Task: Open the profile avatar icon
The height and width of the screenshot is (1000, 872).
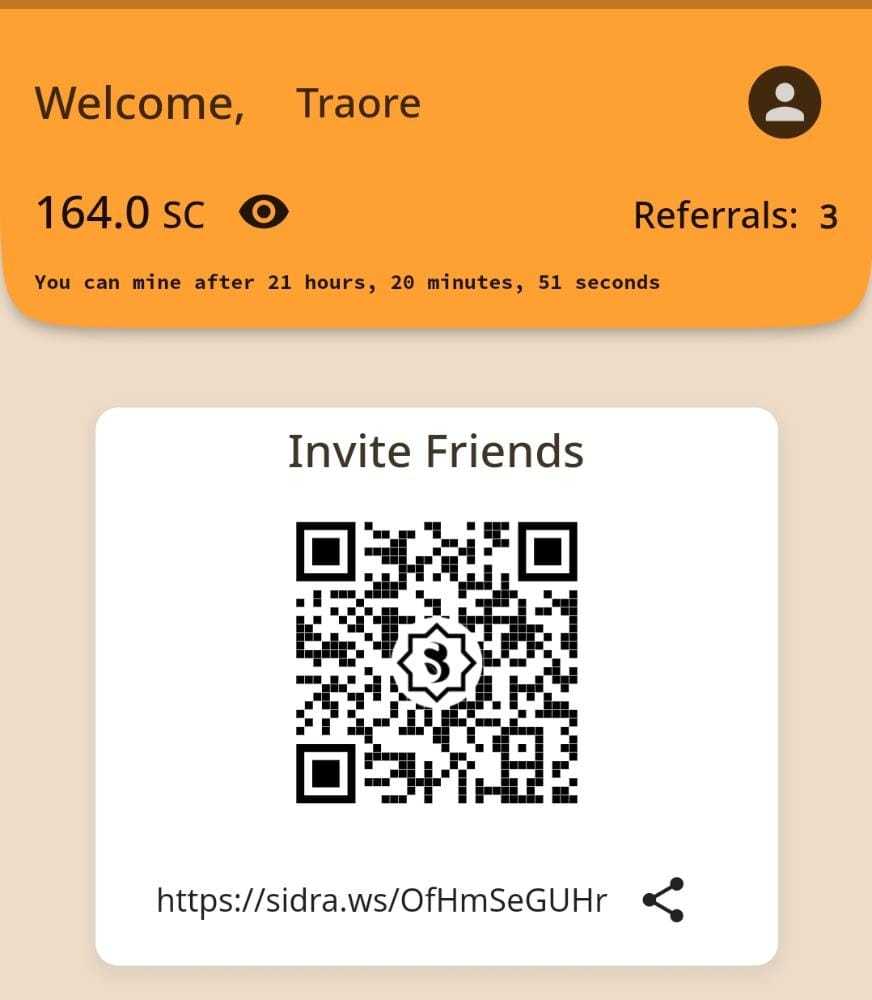Action: tap(785, 102)
